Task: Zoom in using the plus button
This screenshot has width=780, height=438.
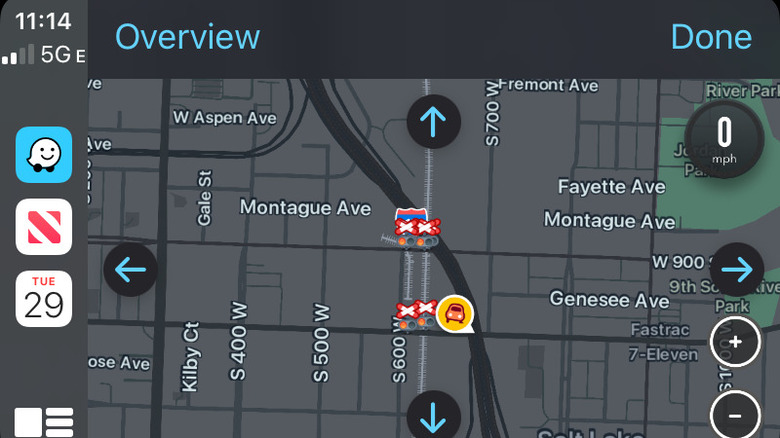Action: 735,342
